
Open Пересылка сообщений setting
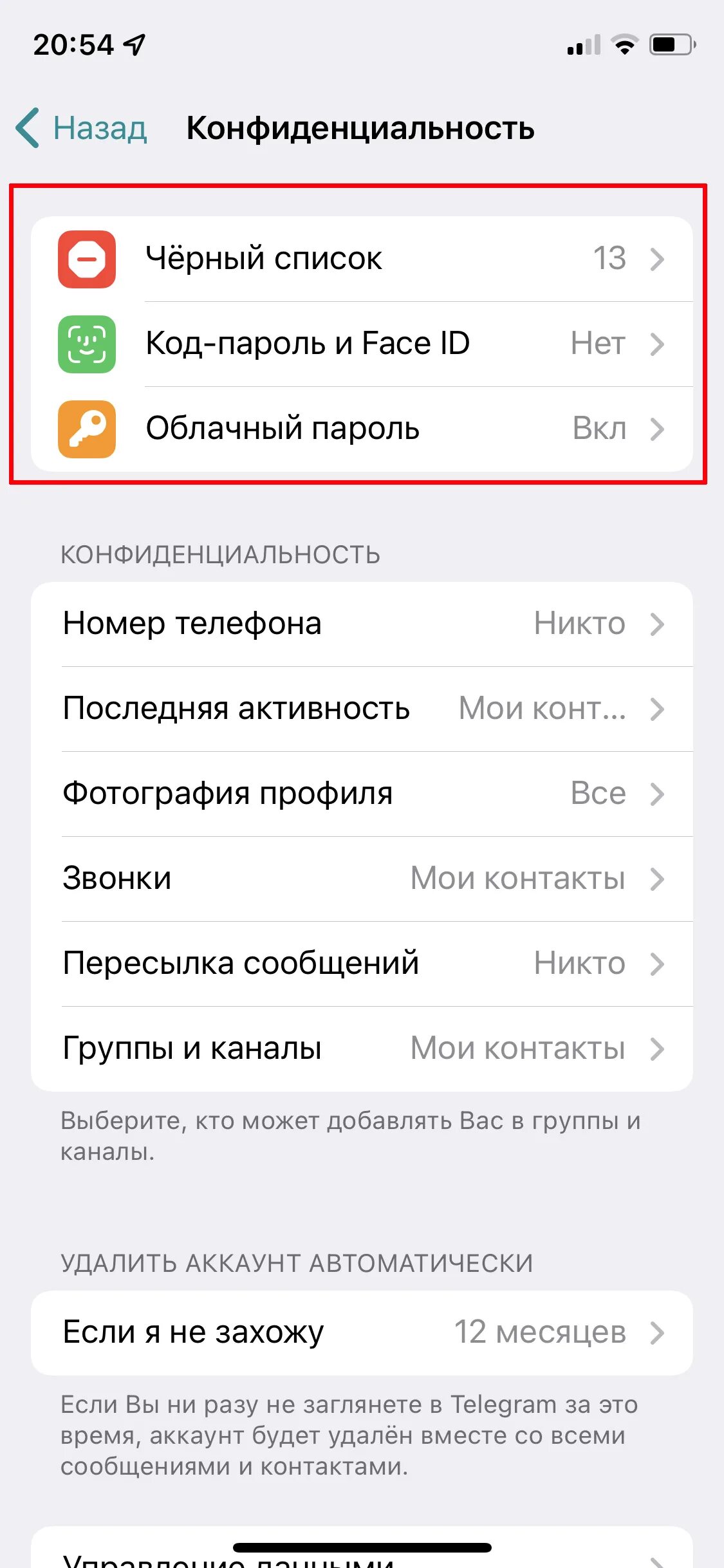pyautogui.click(x=362, y=964)
